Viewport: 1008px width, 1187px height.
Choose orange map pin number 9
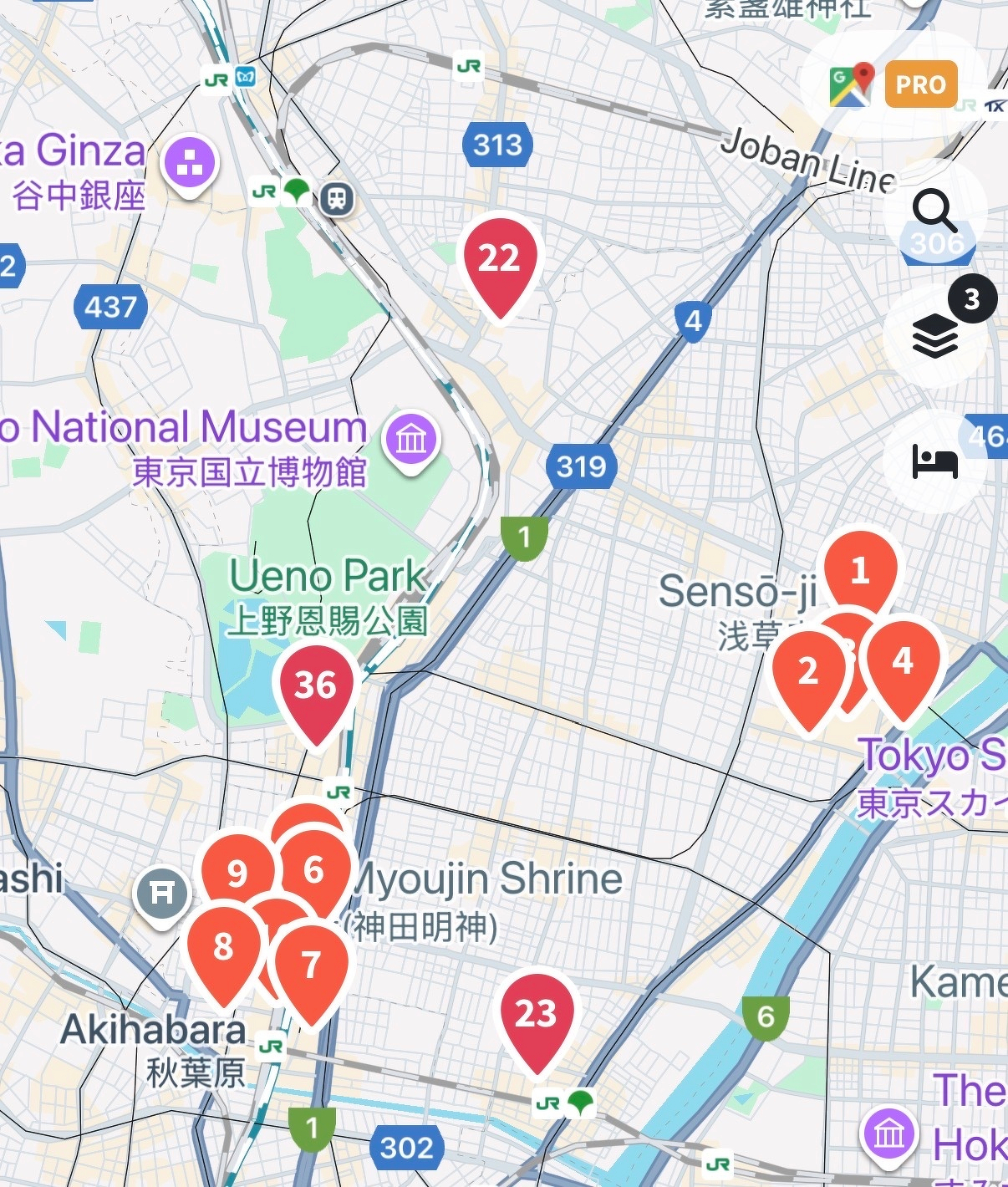pos(237,872)
